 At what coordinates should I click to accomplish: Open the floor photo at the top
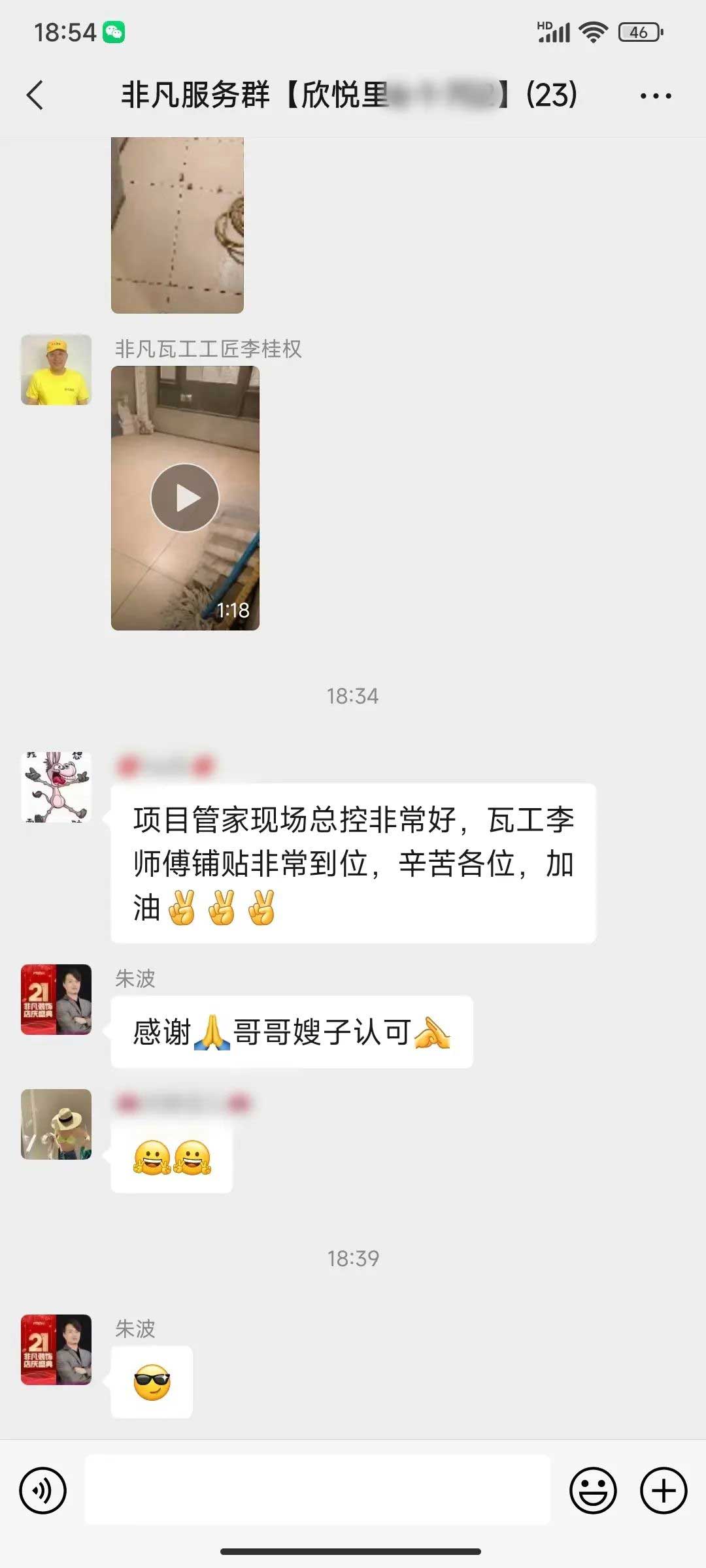click(x=177, y=225)
